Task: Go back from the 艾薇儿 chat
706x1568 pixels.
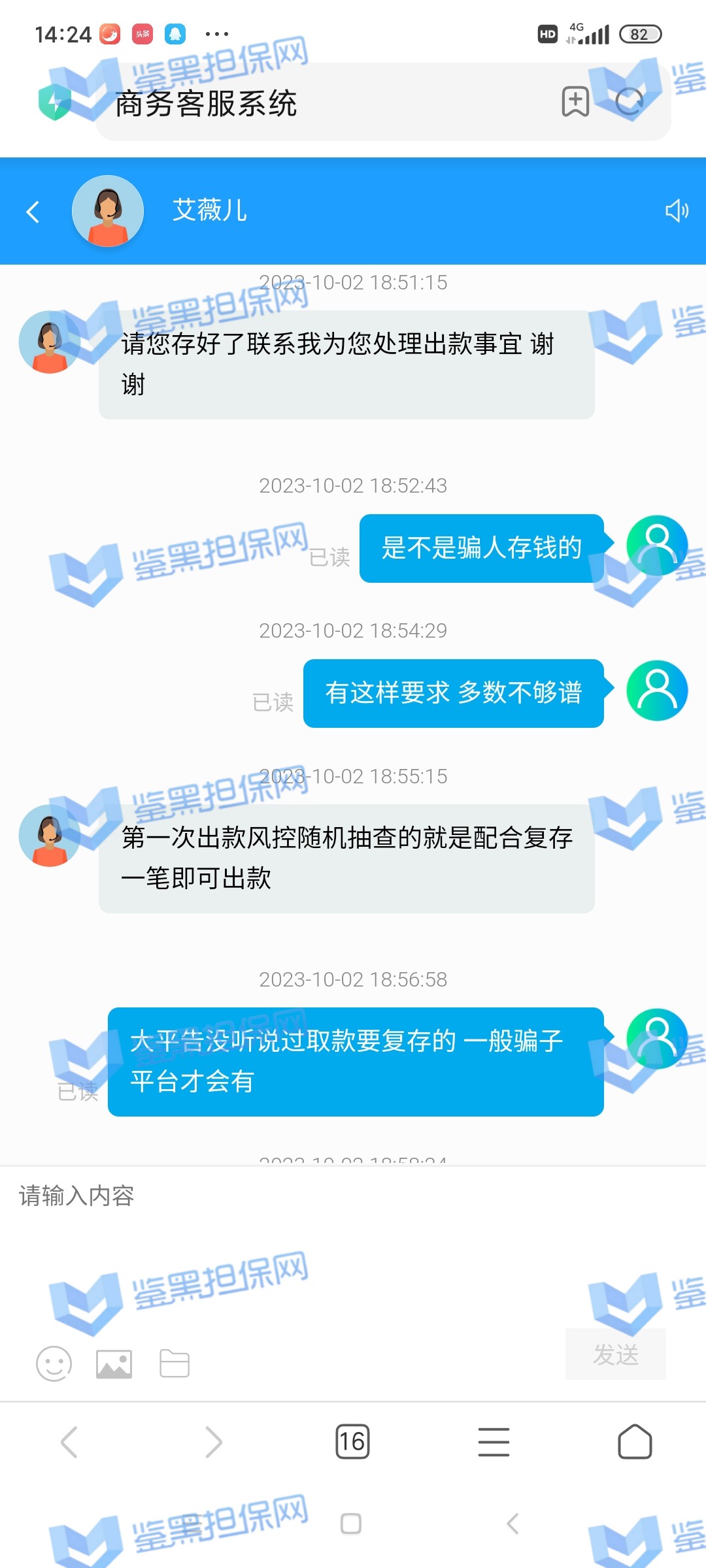Action: (33, 212)
